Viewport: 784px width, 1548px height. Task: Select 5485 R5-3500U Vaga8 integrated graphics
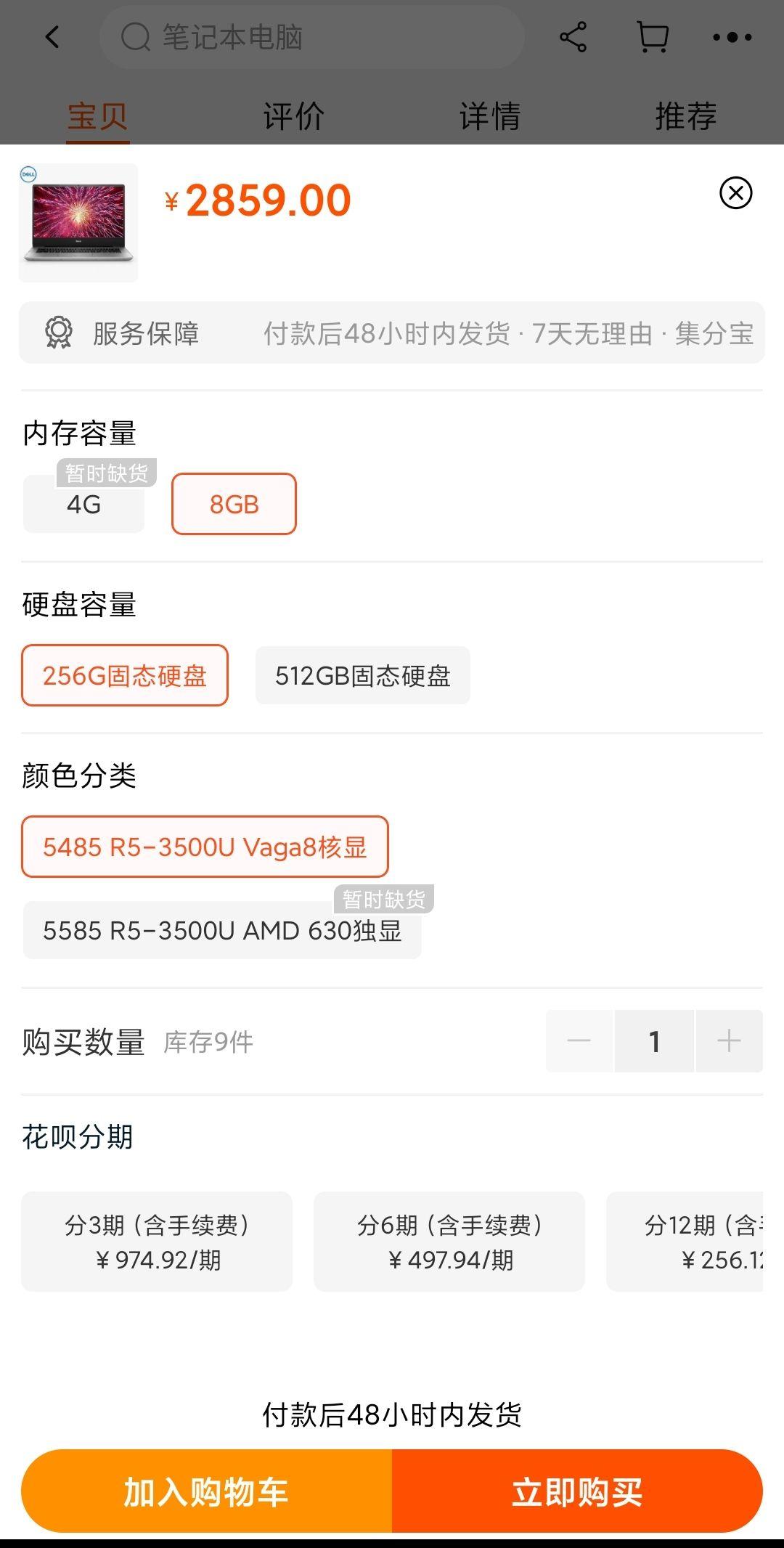205,847
